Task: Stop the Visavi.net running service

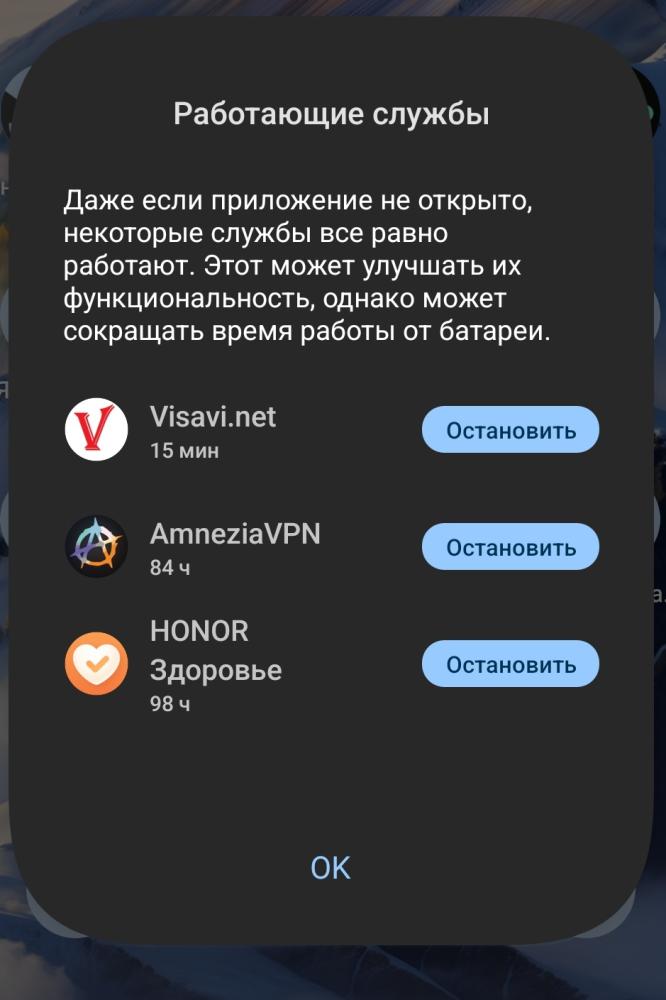Action: pos(510,431)
